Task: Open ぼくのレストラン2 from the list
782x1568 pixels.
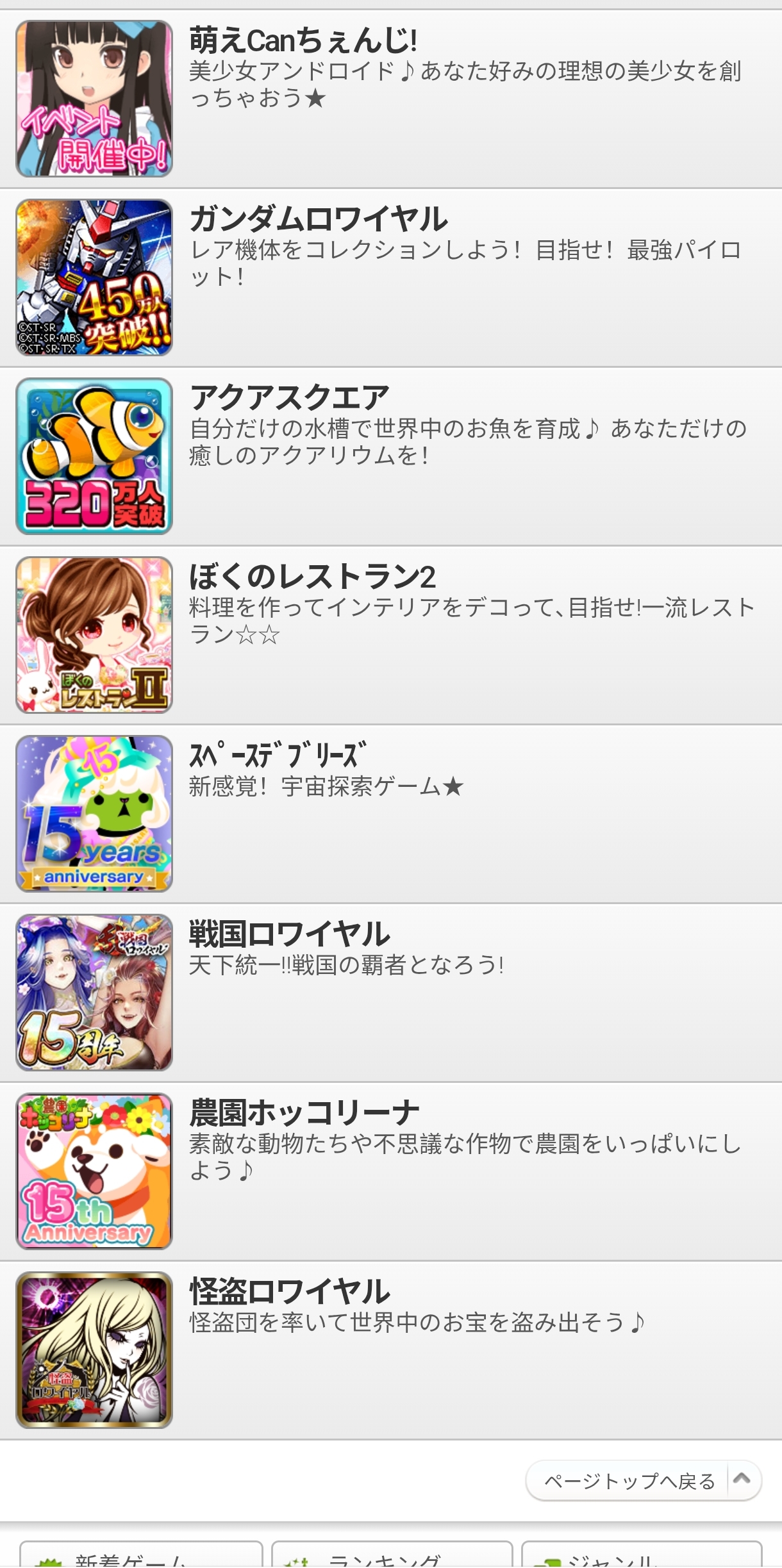Action: click(x=391, y=635)
